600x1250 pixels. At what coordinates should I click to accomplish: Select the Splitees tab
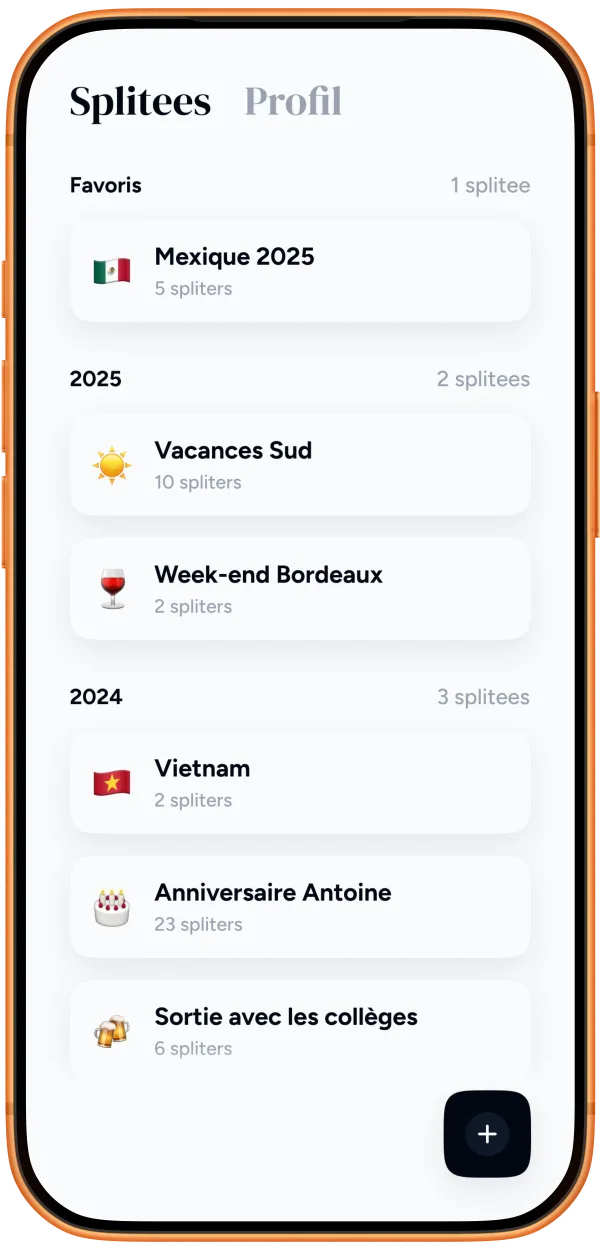(x=140, y=102)
